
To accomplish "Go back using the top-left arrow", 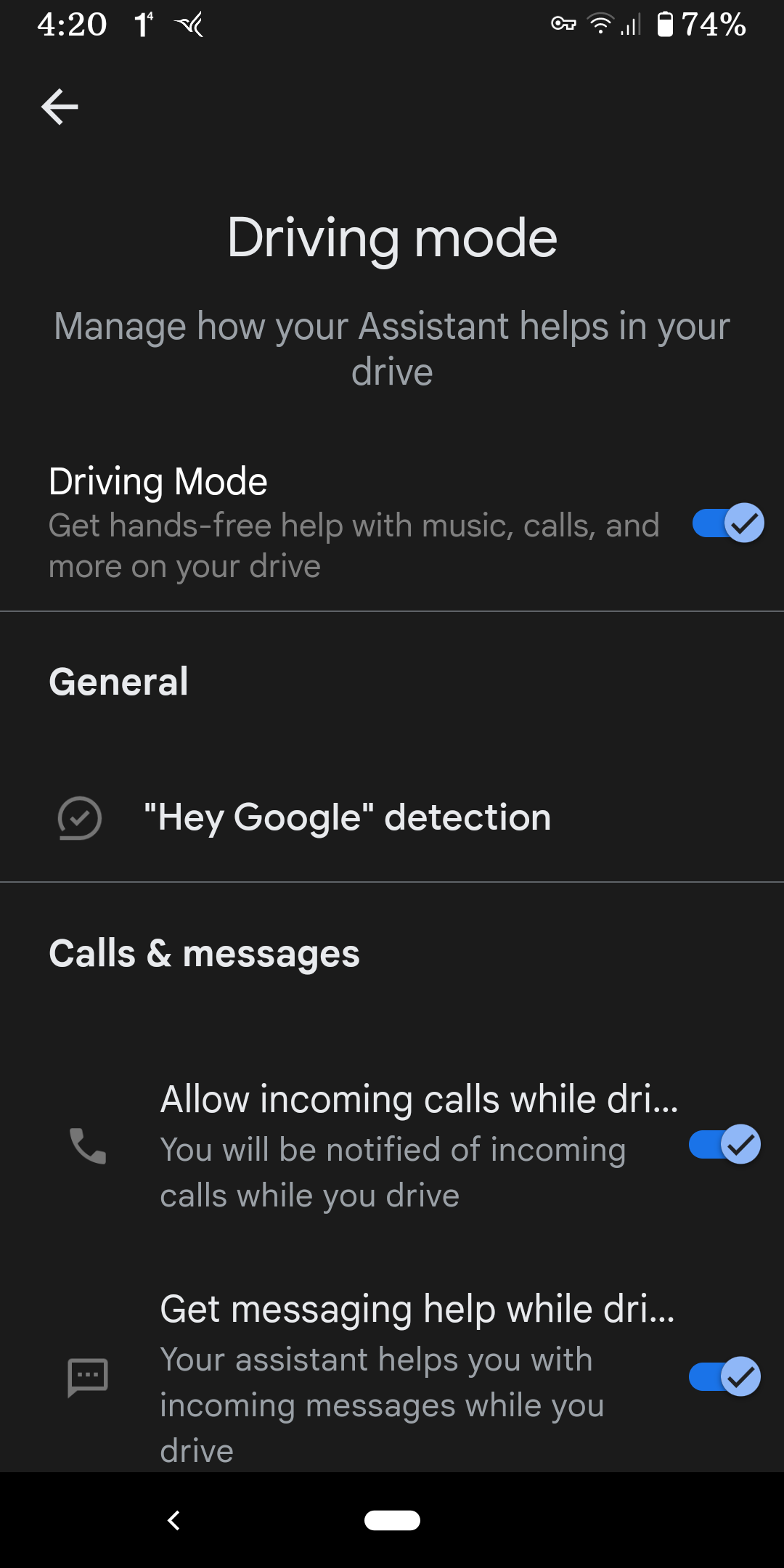I will pos(60,107).
